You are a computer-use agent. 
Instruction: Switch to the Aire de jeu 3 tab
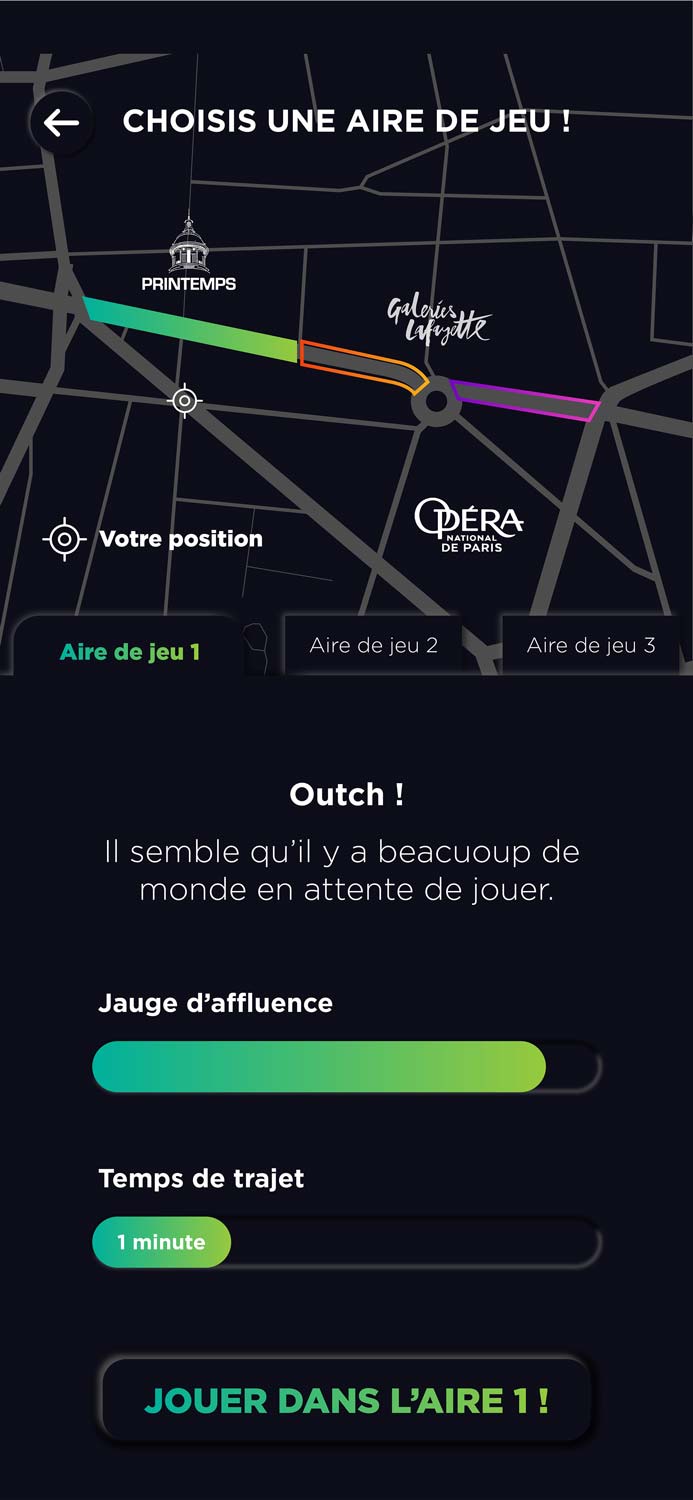coord(590,645)
